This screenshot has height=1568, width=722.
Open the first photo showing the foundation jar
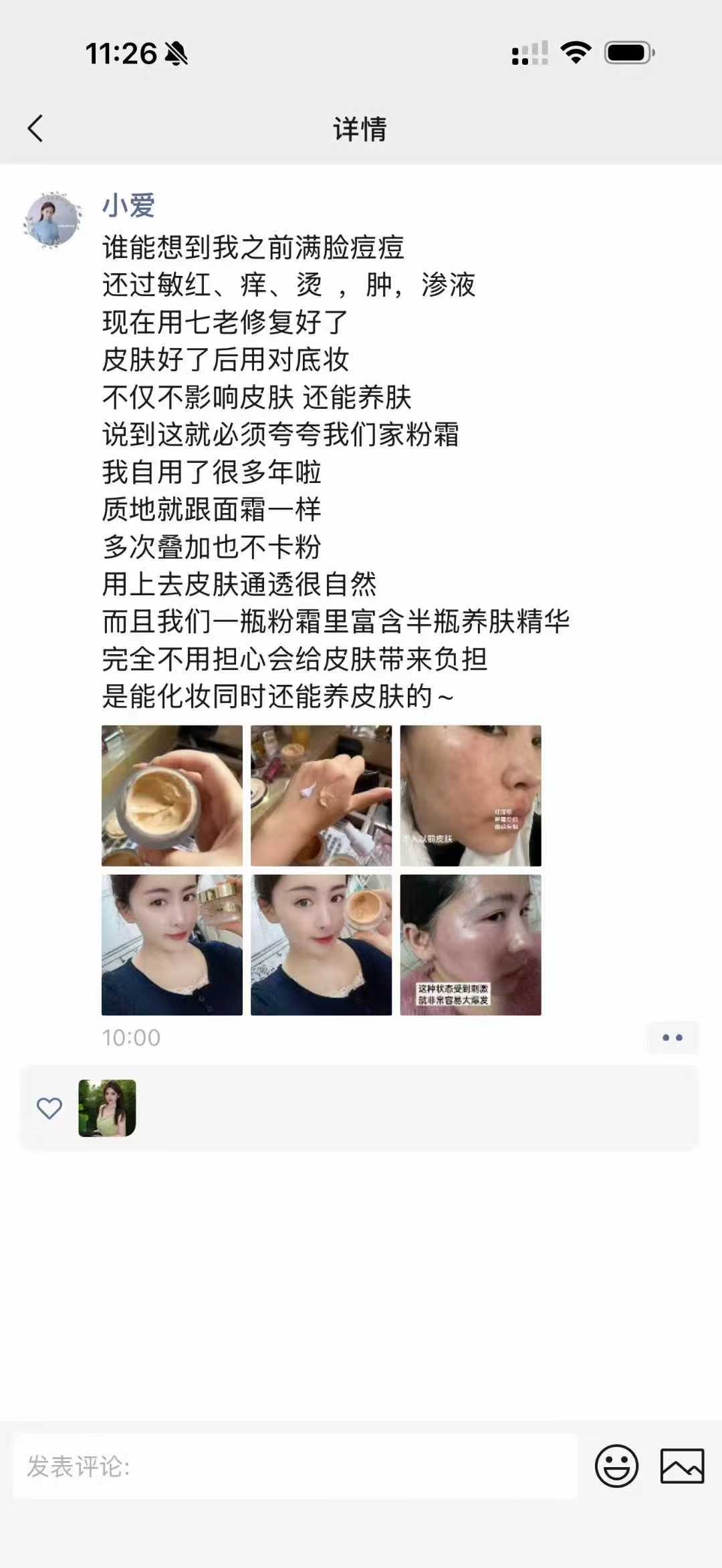pyautogui.click(x=172, y=796)
